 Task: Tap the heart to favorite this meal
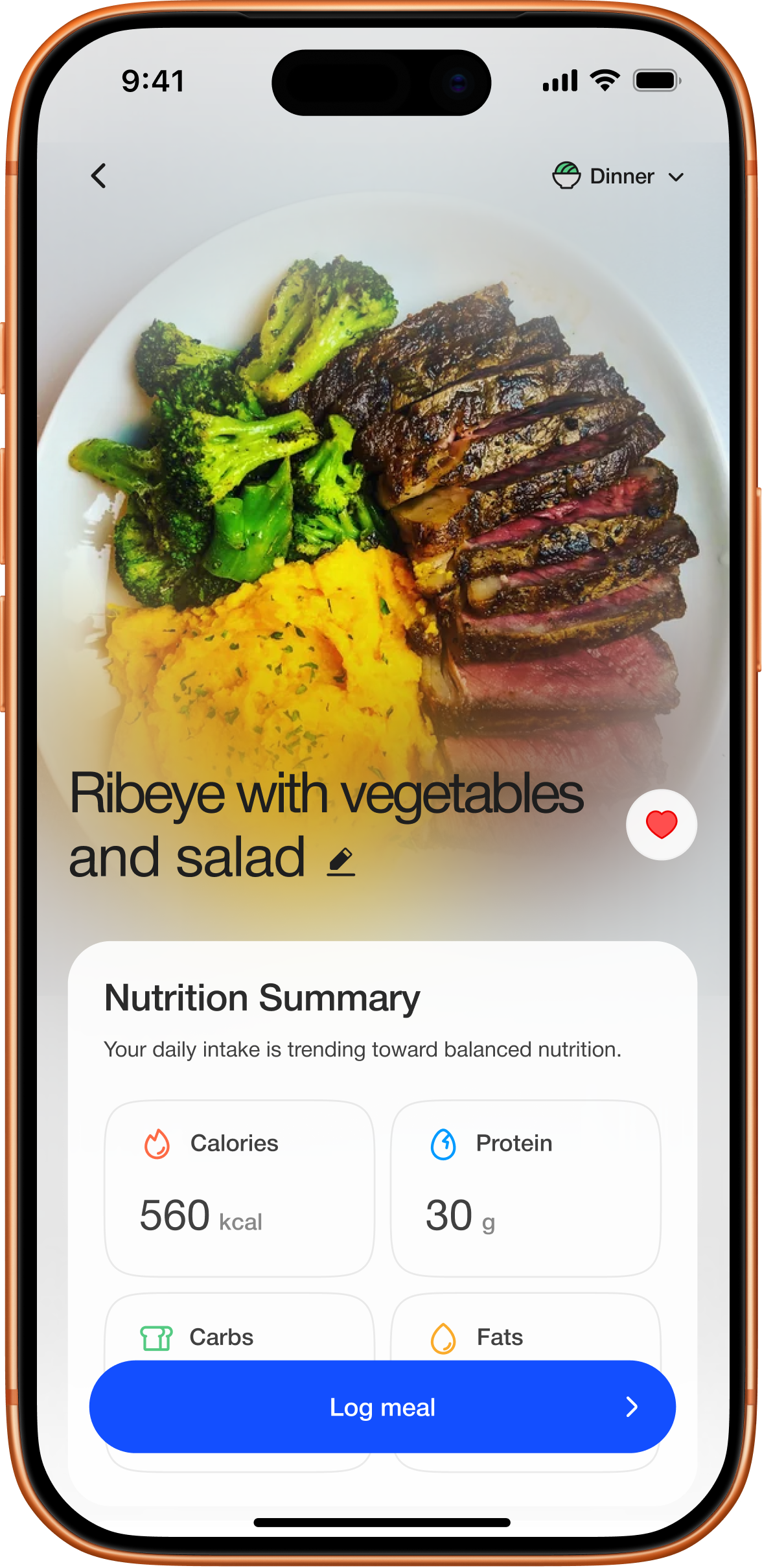pos(661,825)
